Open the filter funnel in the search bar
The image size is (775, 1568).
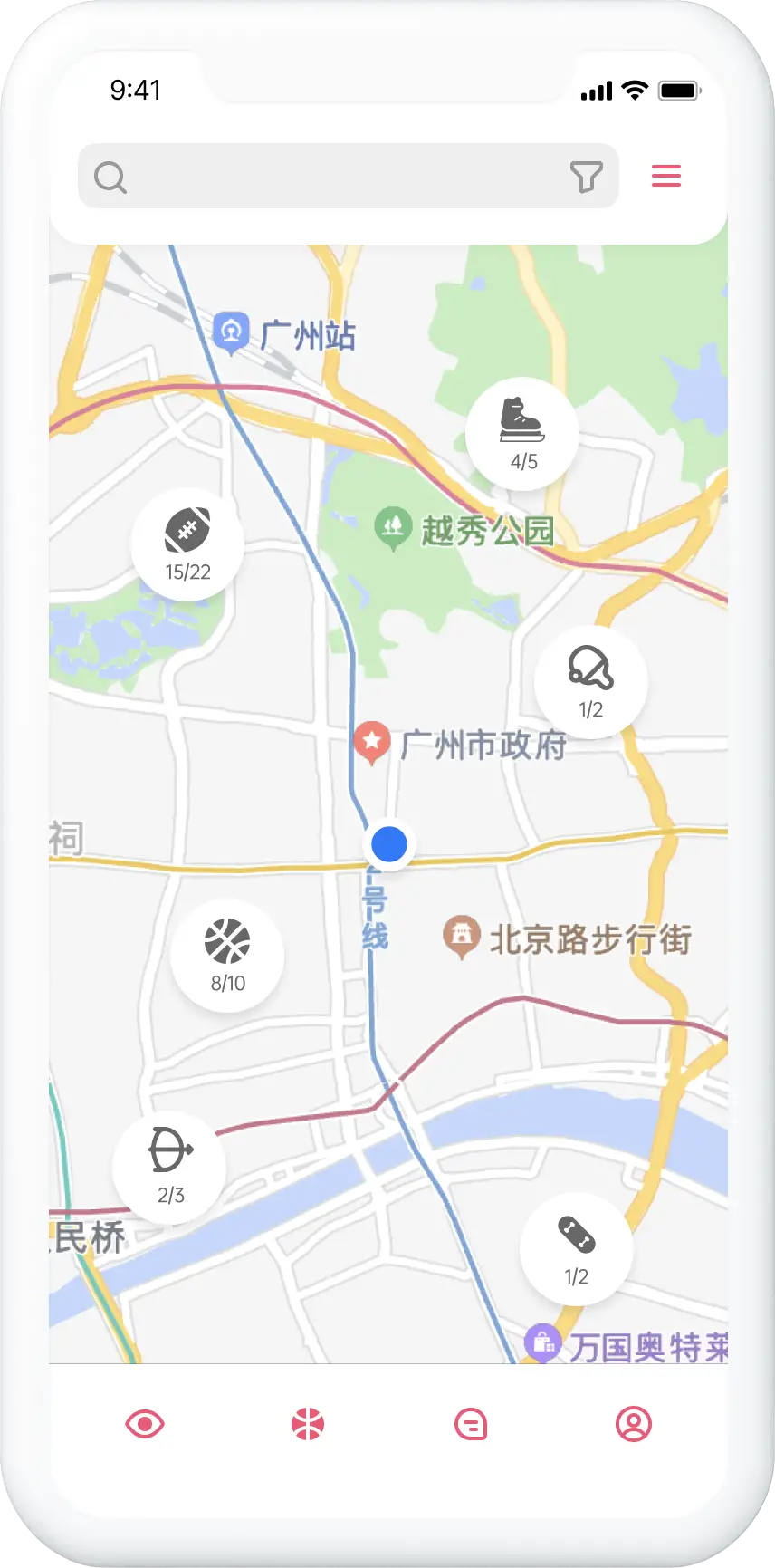(588, 176)
